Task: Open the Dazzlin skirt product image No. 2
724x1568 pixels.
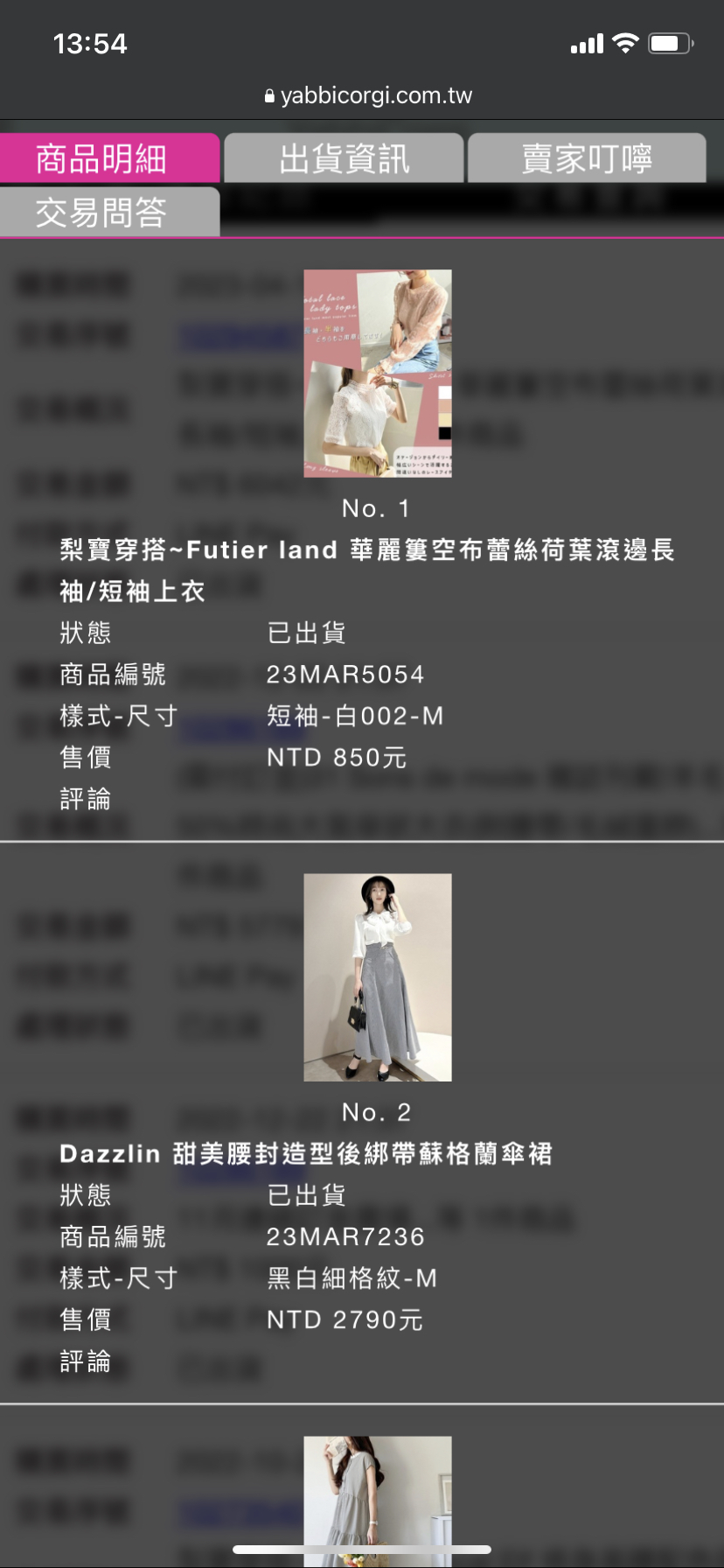Action: [x=377, y=976]
